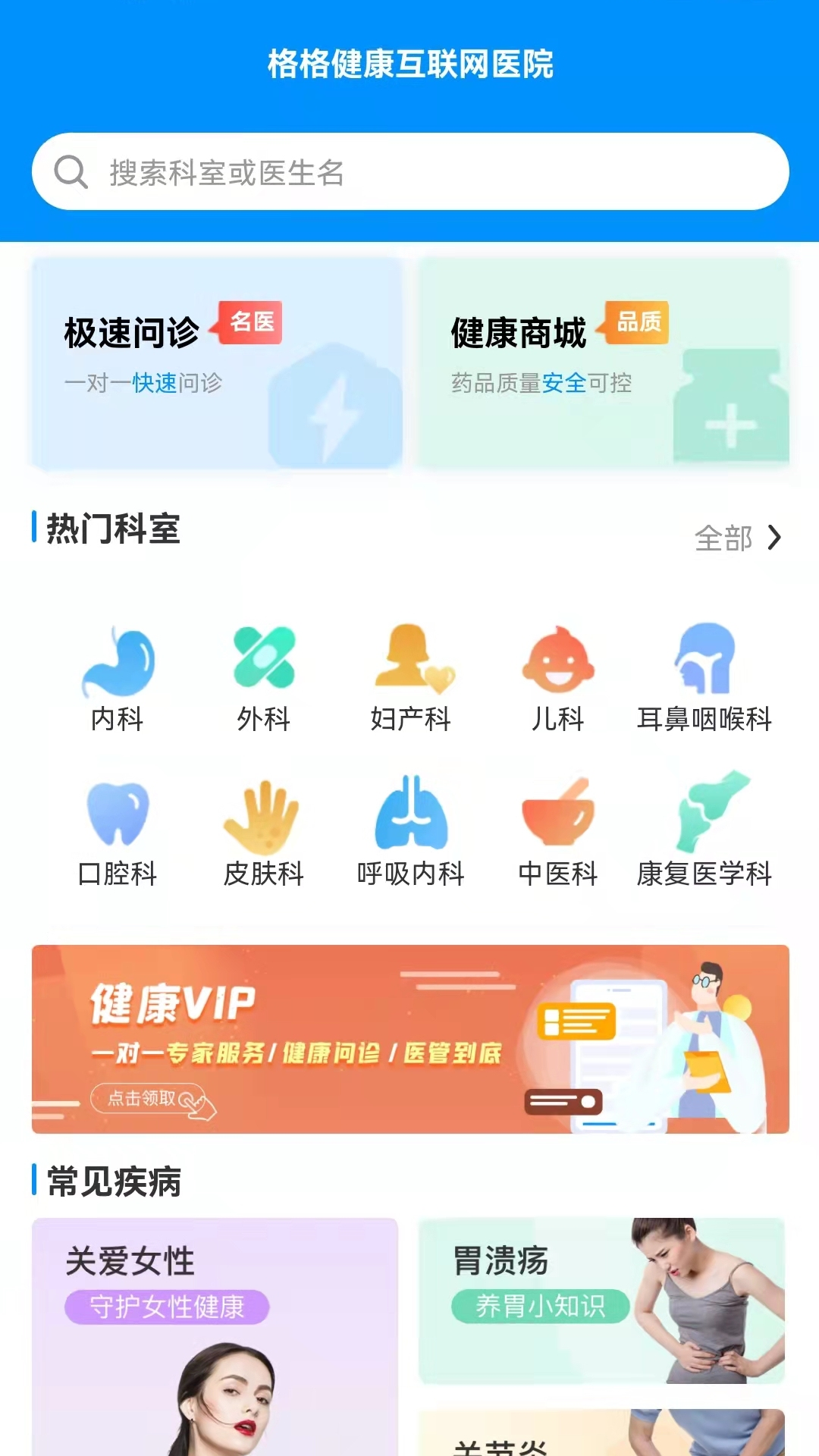View all departments via 全部

coord(737,538)
